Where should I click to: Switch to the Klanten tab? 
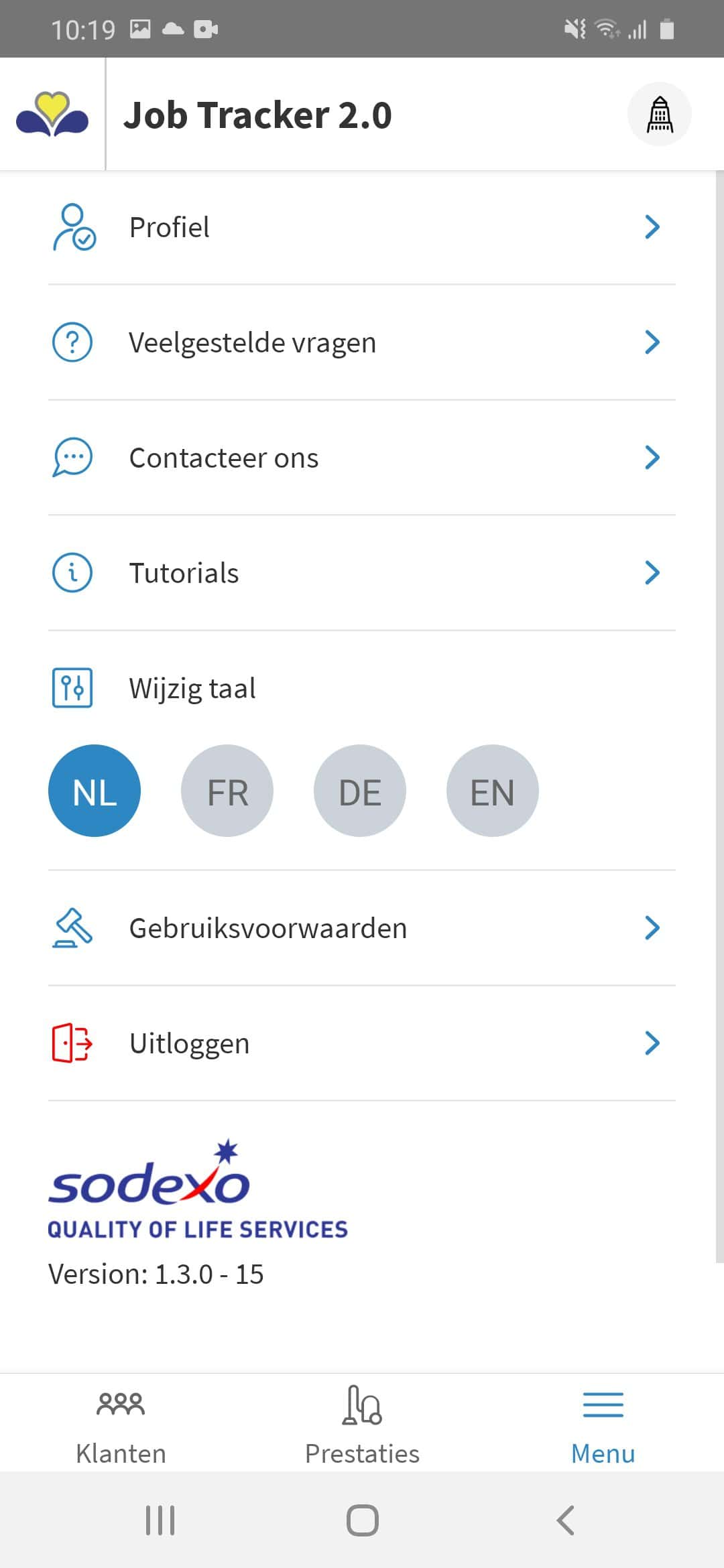(x=121, y=1423)
